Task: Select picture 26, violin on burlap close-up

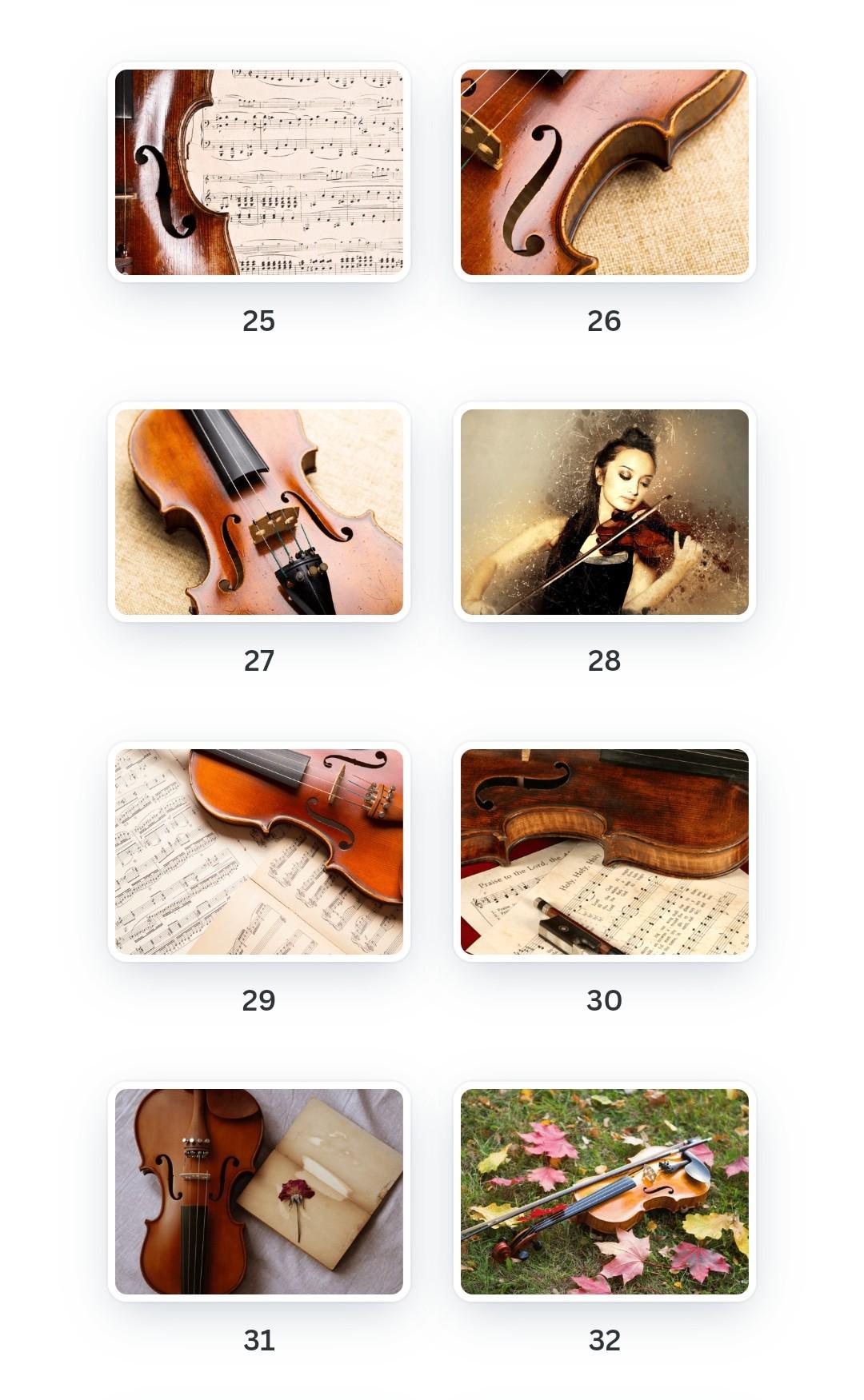Action: coord(604,172)
